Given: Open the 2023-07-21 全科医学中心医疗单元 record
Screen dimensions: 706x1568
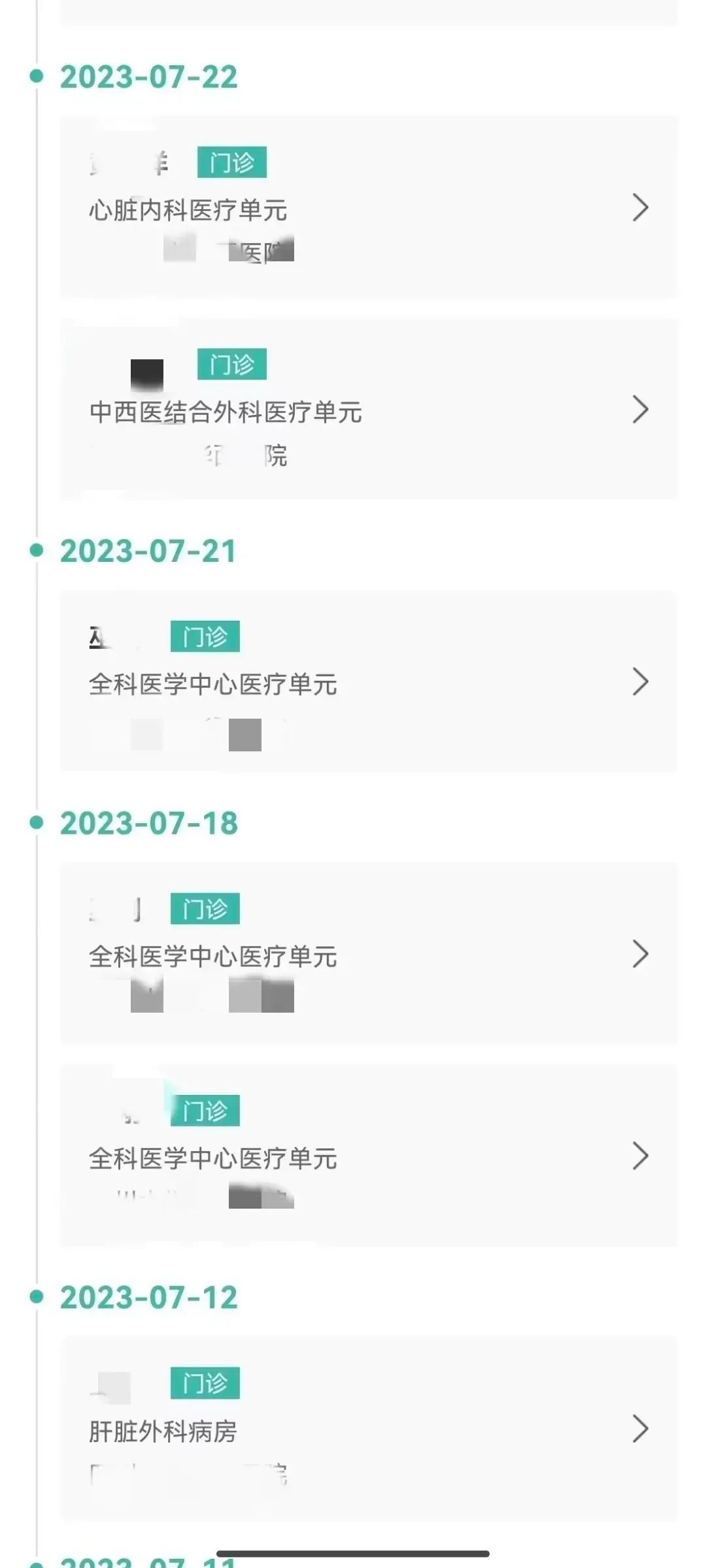Looking at the screenshot, I should (369, 681).
